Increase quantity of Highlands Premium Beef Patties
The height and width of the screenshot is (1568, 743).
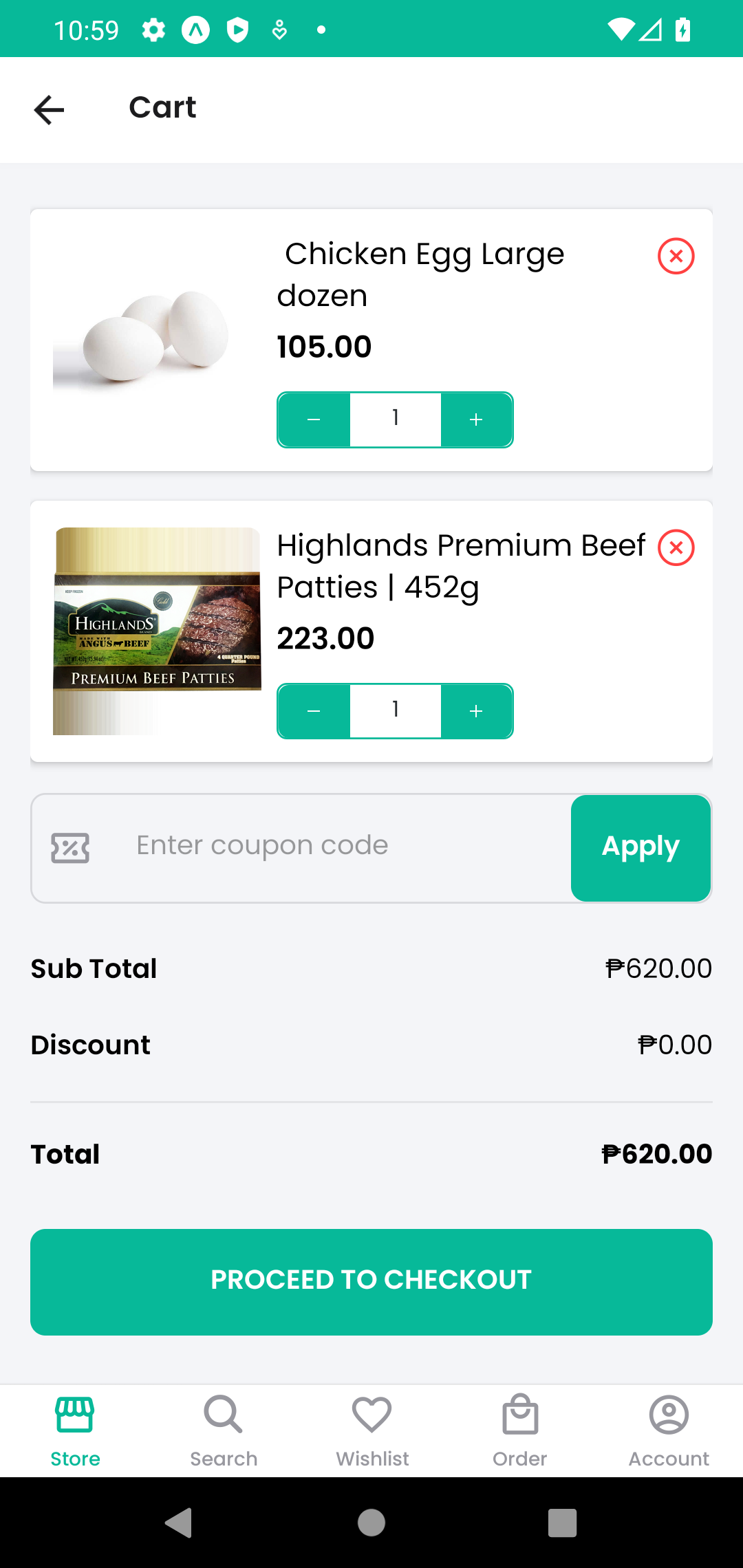pos(476,711)
